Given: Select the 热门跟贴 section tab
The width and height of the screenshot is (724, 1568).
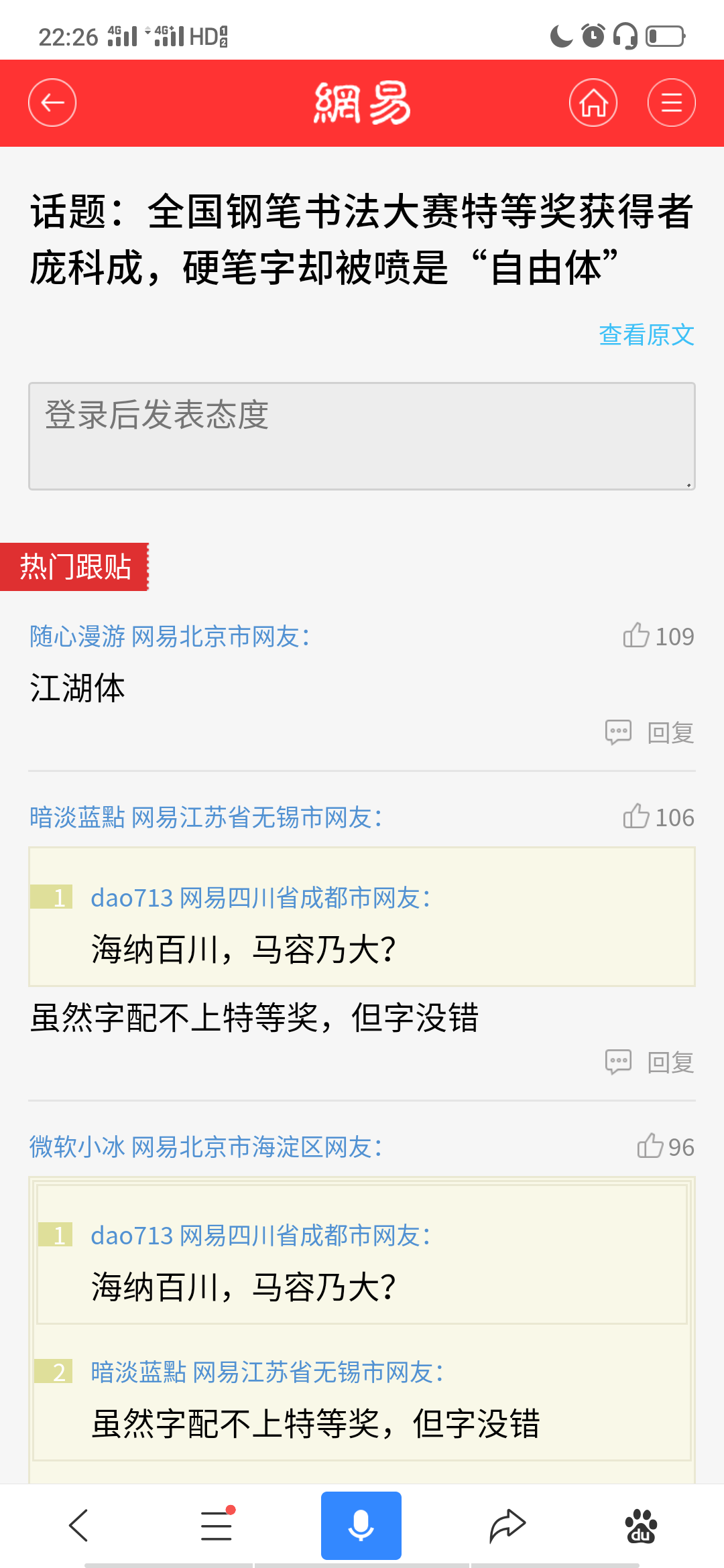Looking at the screenshot, I should click(74, 565).
